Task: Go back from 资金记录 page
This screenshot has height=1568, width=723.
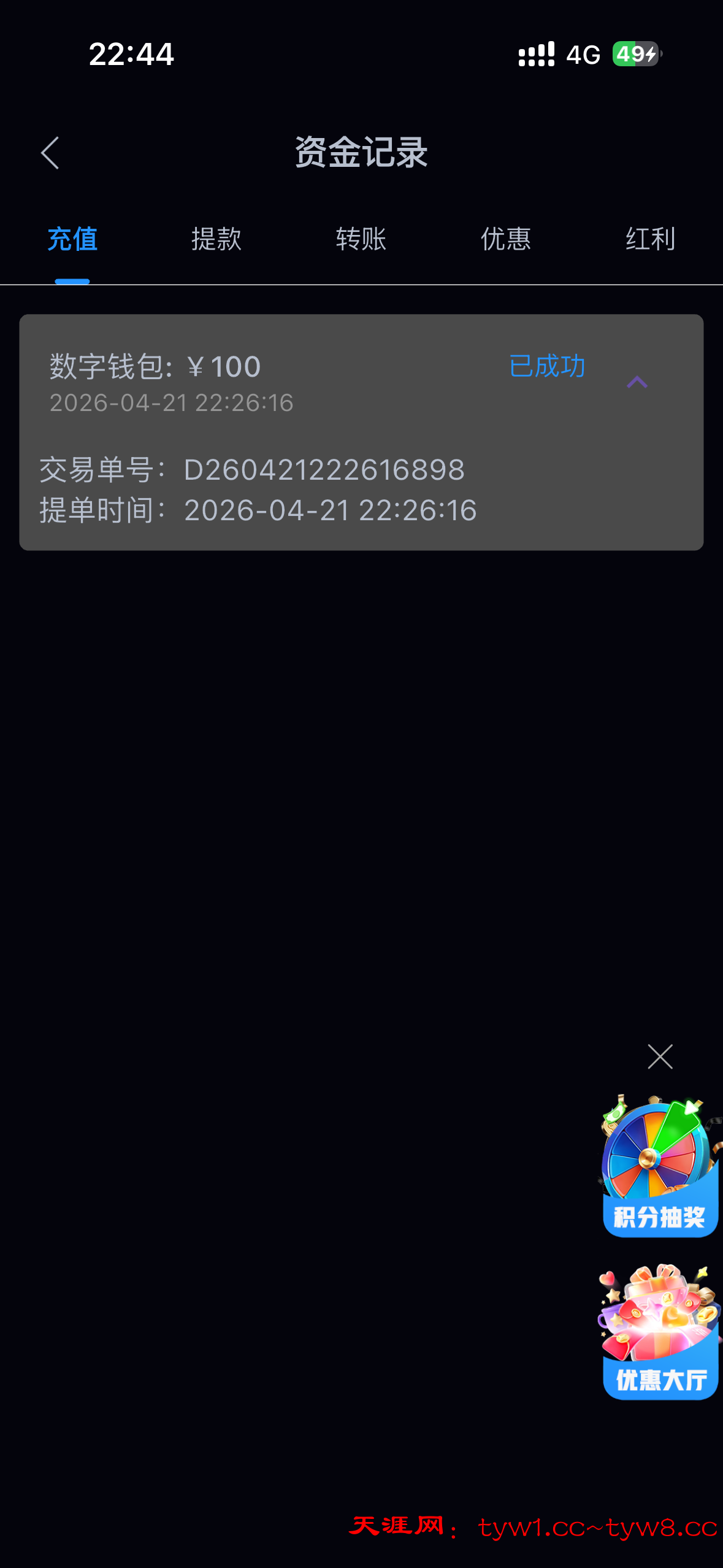Action: point(50,153)
